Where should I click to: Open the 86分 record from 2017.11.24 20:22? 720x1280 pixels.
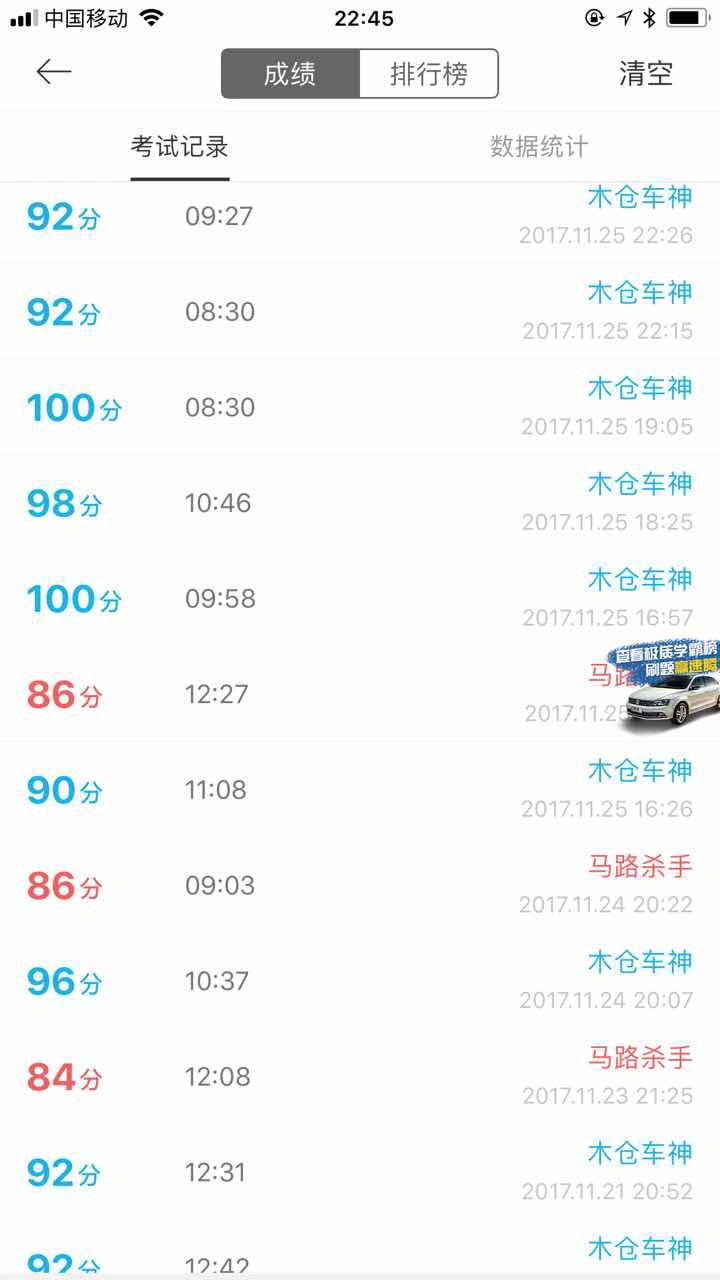pos(360,885)
